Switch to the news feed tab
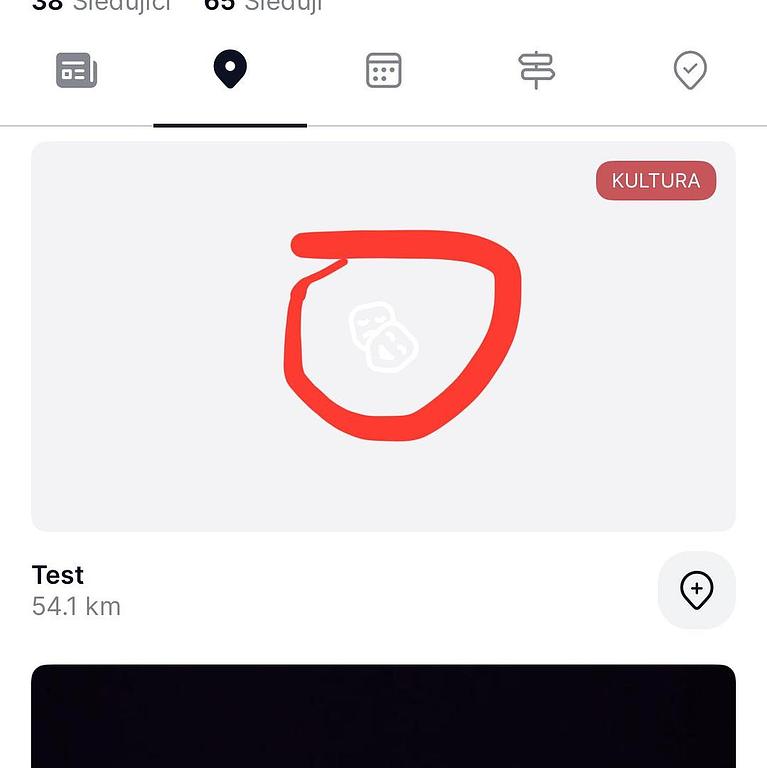The image size is (767, 768). click(76, 71)
